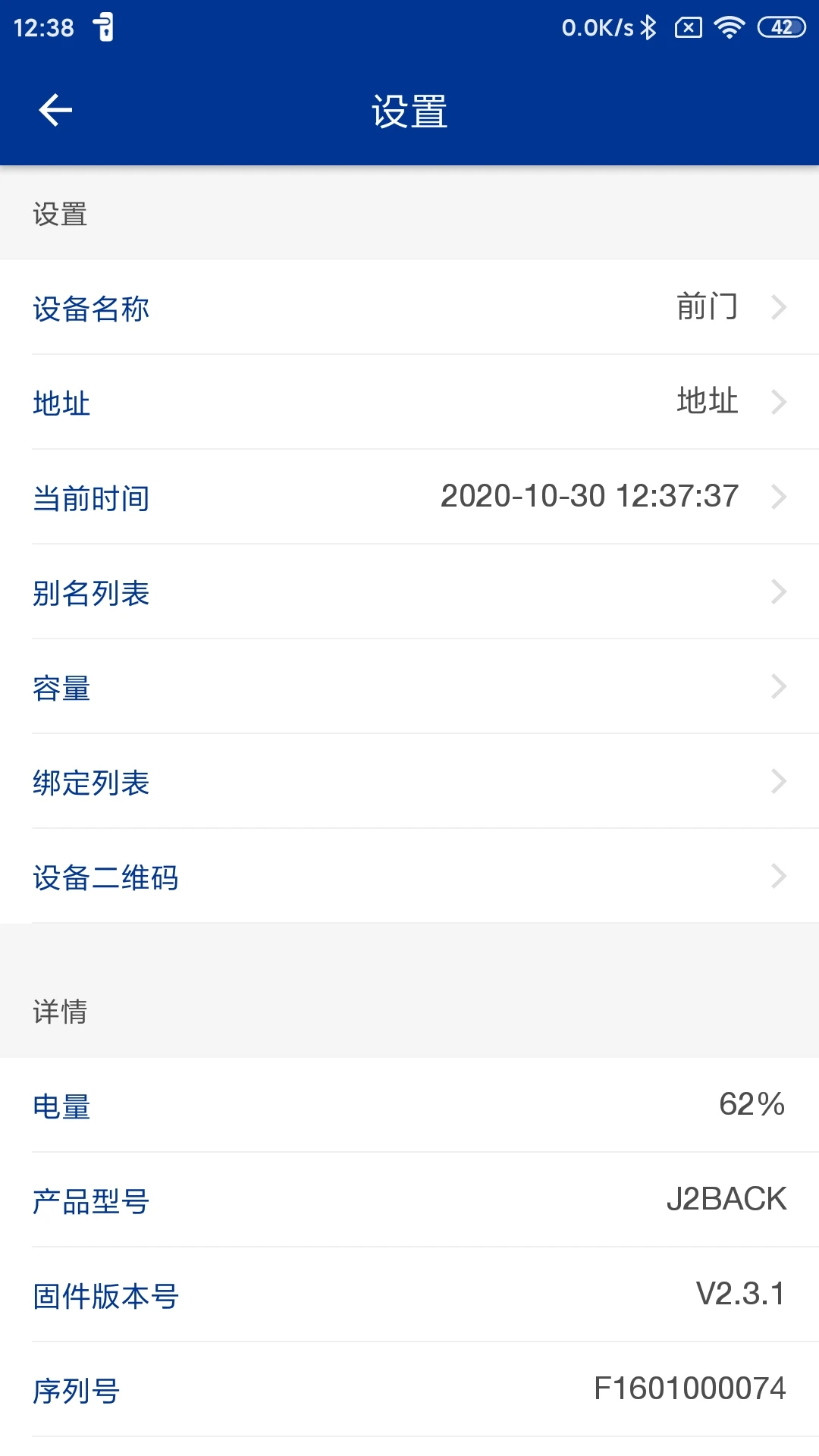819x1456 pixels.
Task: Select the 设置 section header
Action: [x=58, y=215]
